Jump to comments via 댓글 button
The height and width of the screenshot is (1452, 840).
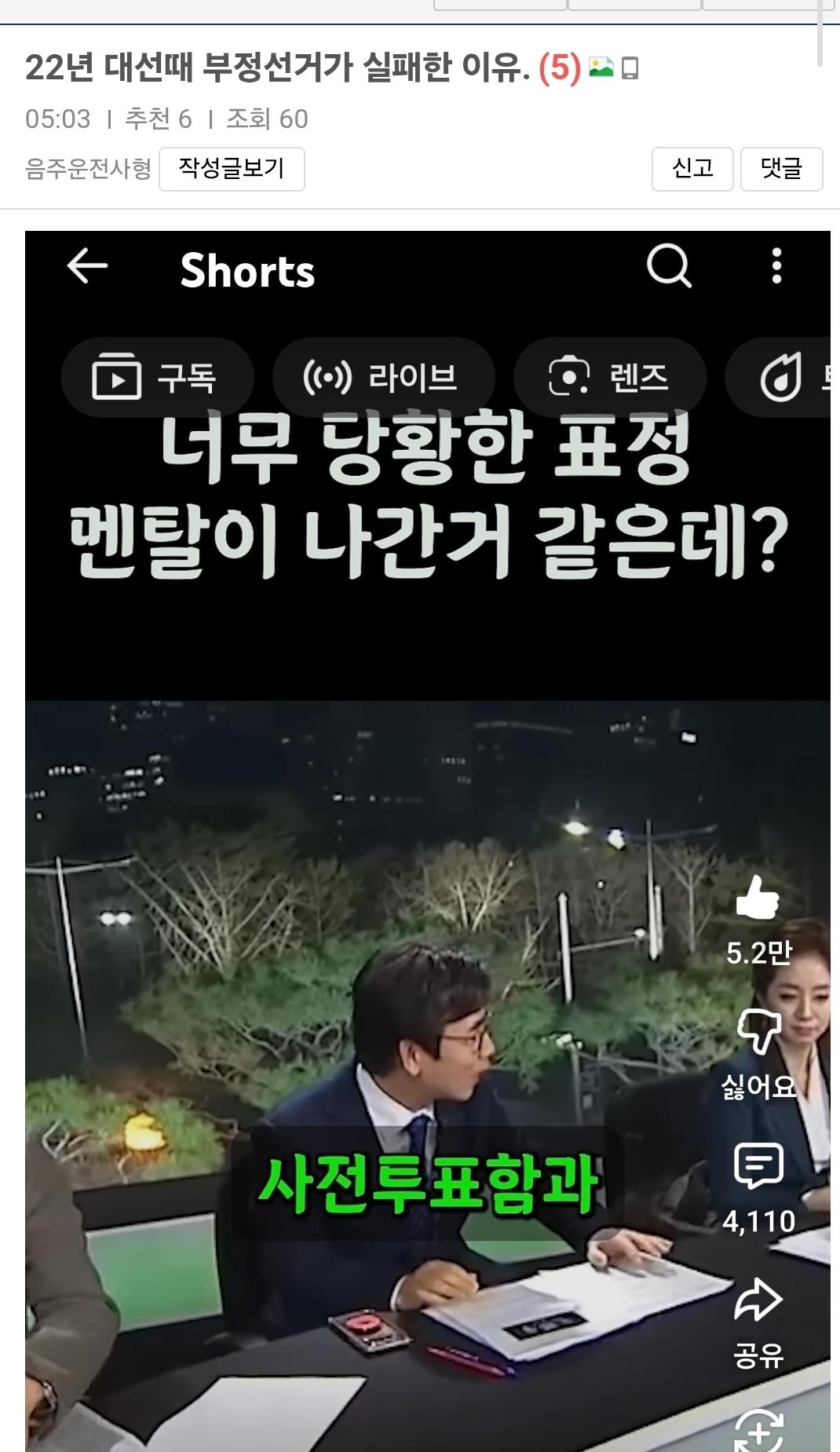[x=781, y=169]
